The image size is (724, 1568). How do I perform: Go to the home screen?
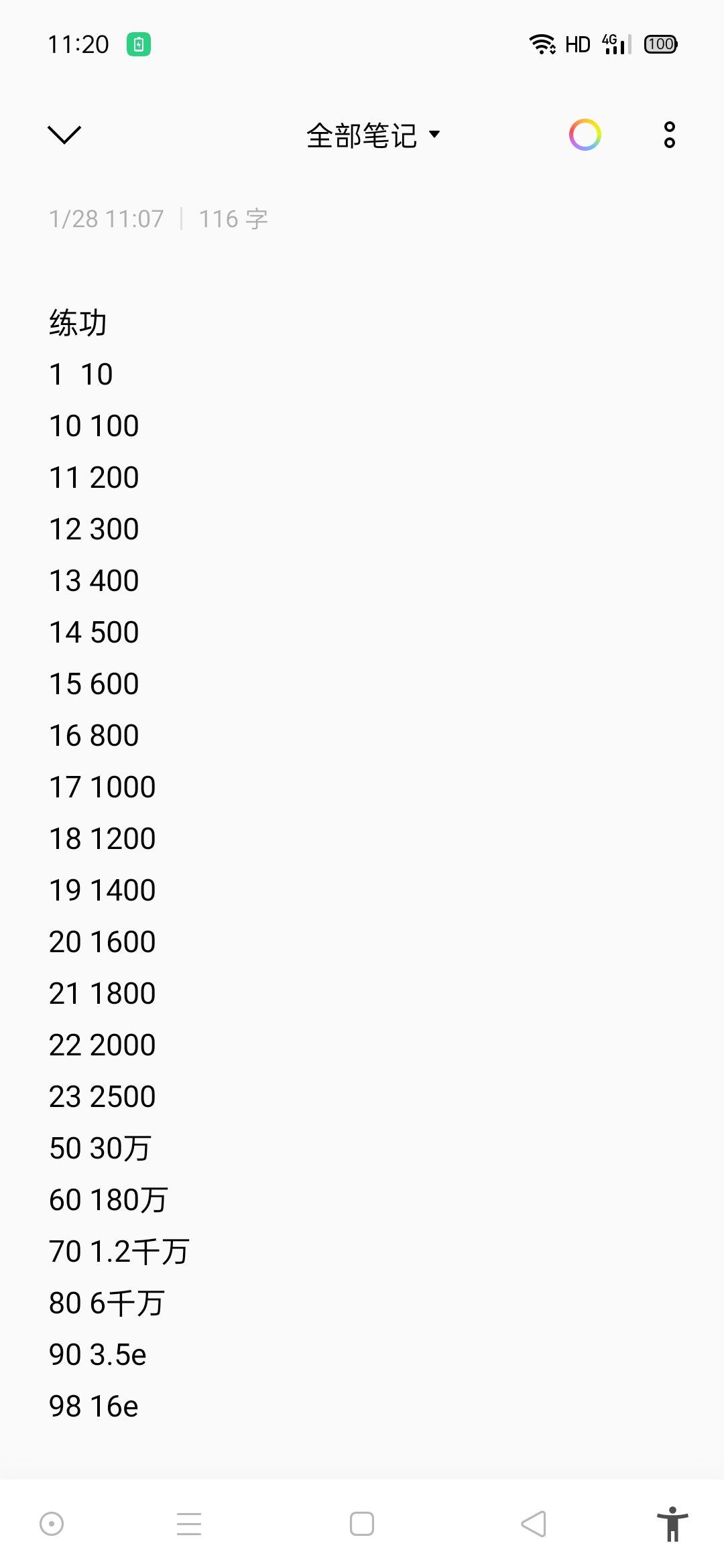(362, 1524)
